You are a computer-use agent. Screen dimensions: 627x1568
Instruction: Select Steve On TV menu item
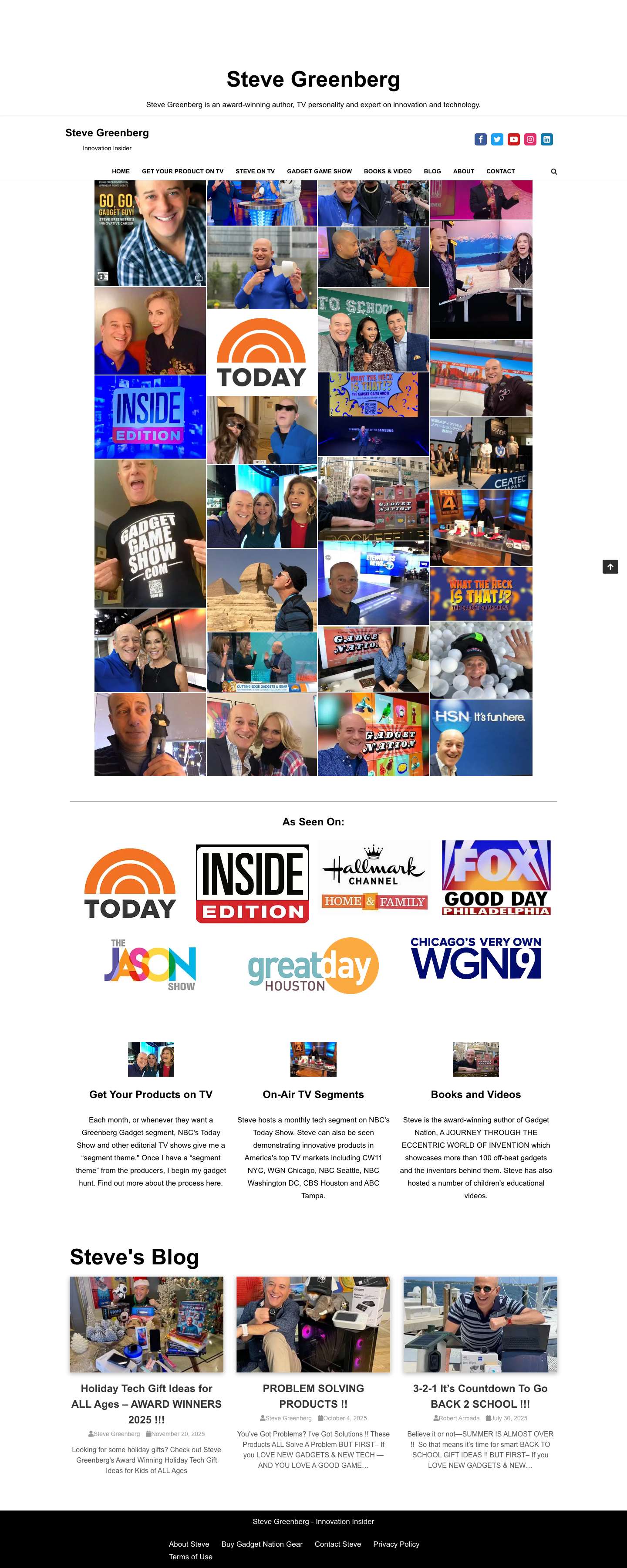tap(255, 172)
